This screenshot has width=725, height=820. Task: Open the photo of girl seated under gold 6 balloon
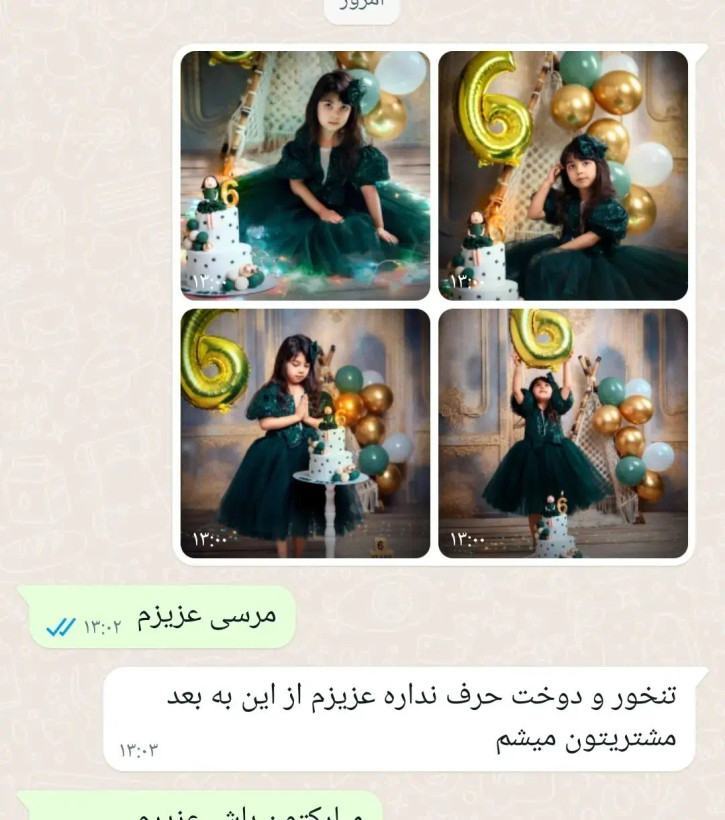[563, 175]
